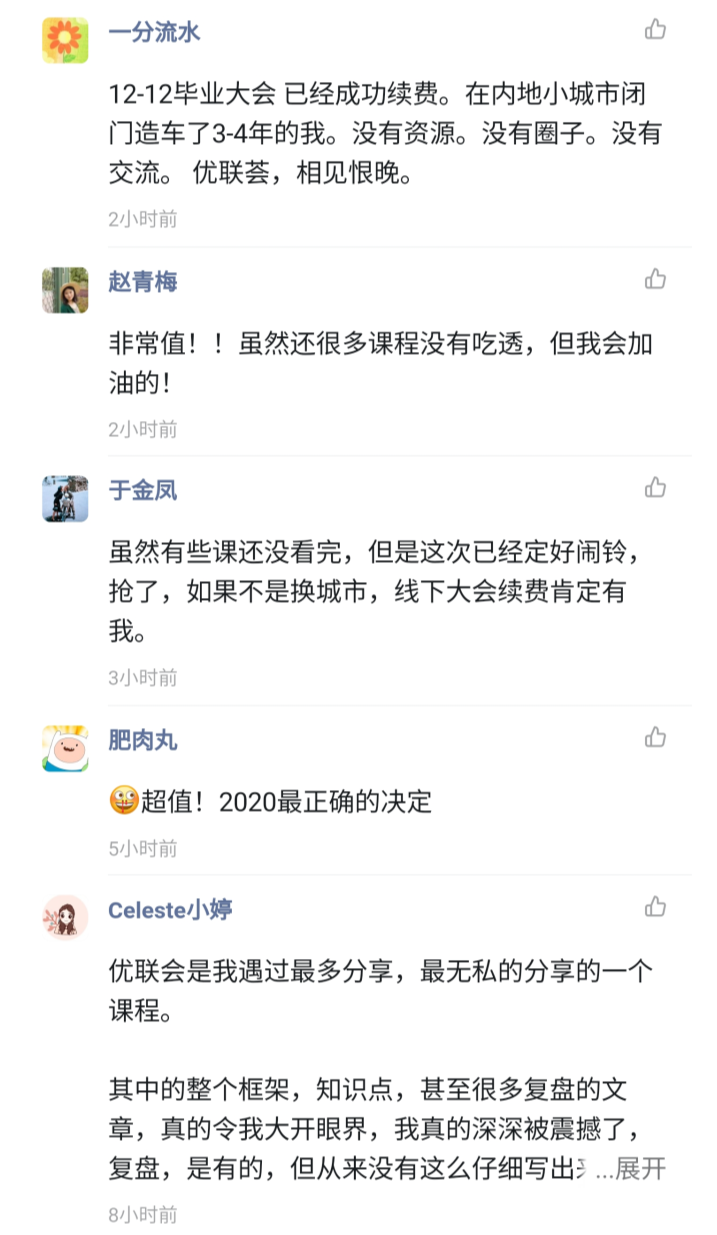This screenshot has width=717, height=1235.
Task: Like 赵青梅's comment
Action: click(655, 279)
